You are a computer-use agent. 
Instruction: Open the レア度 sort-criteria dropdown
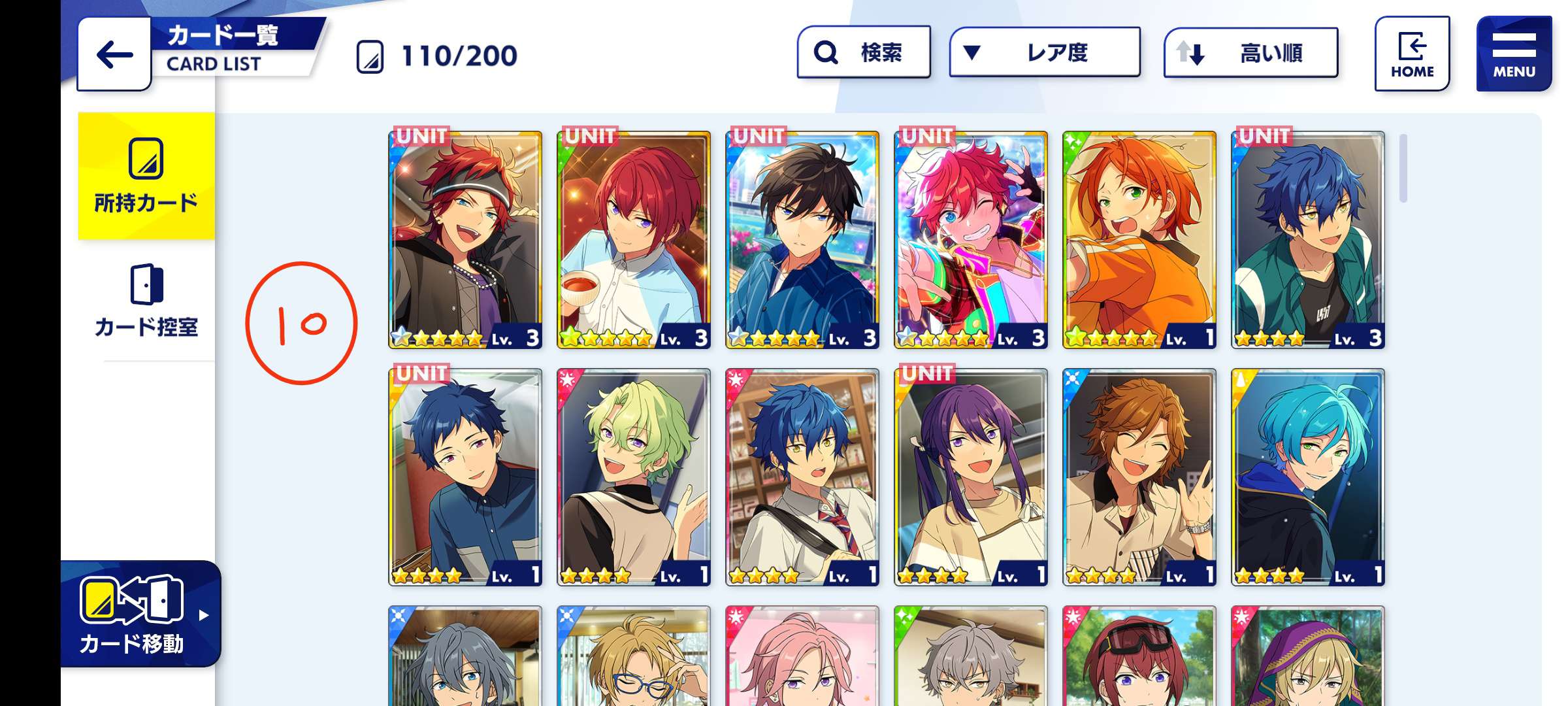click(x=1045, y=52)
